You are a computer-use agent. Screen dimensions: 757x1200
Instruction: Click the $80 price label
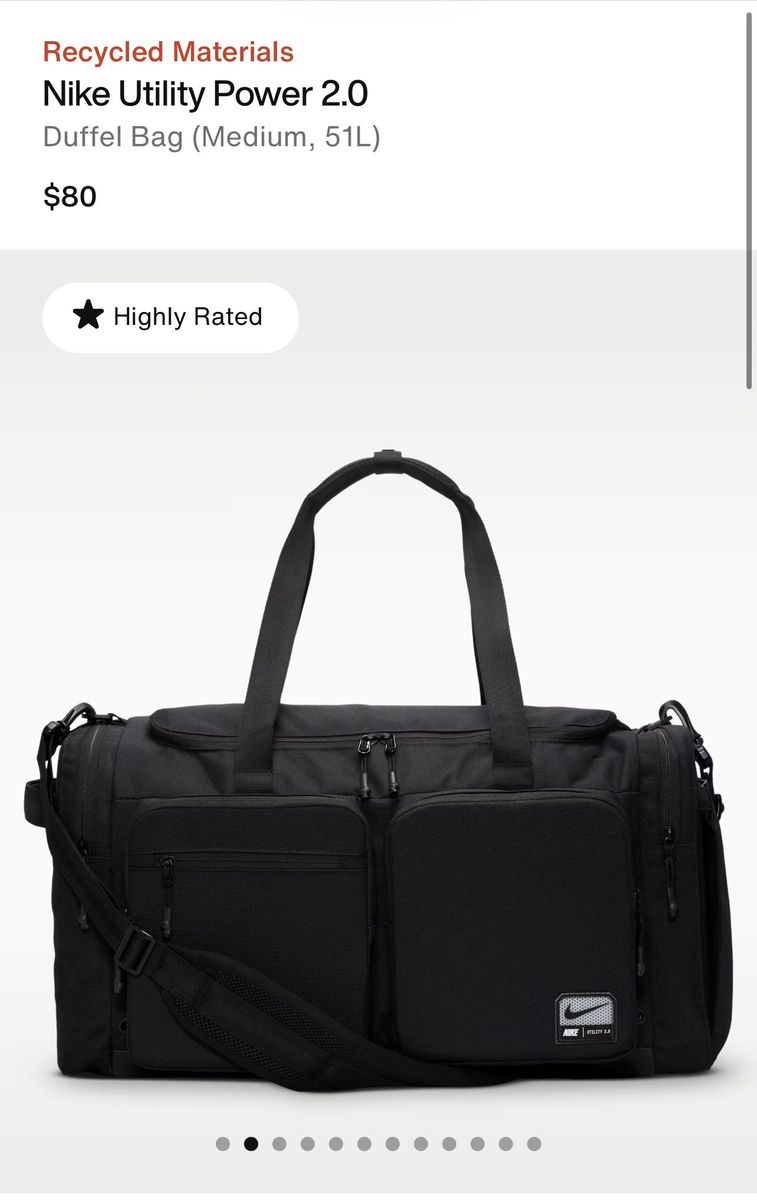(69, 197)
